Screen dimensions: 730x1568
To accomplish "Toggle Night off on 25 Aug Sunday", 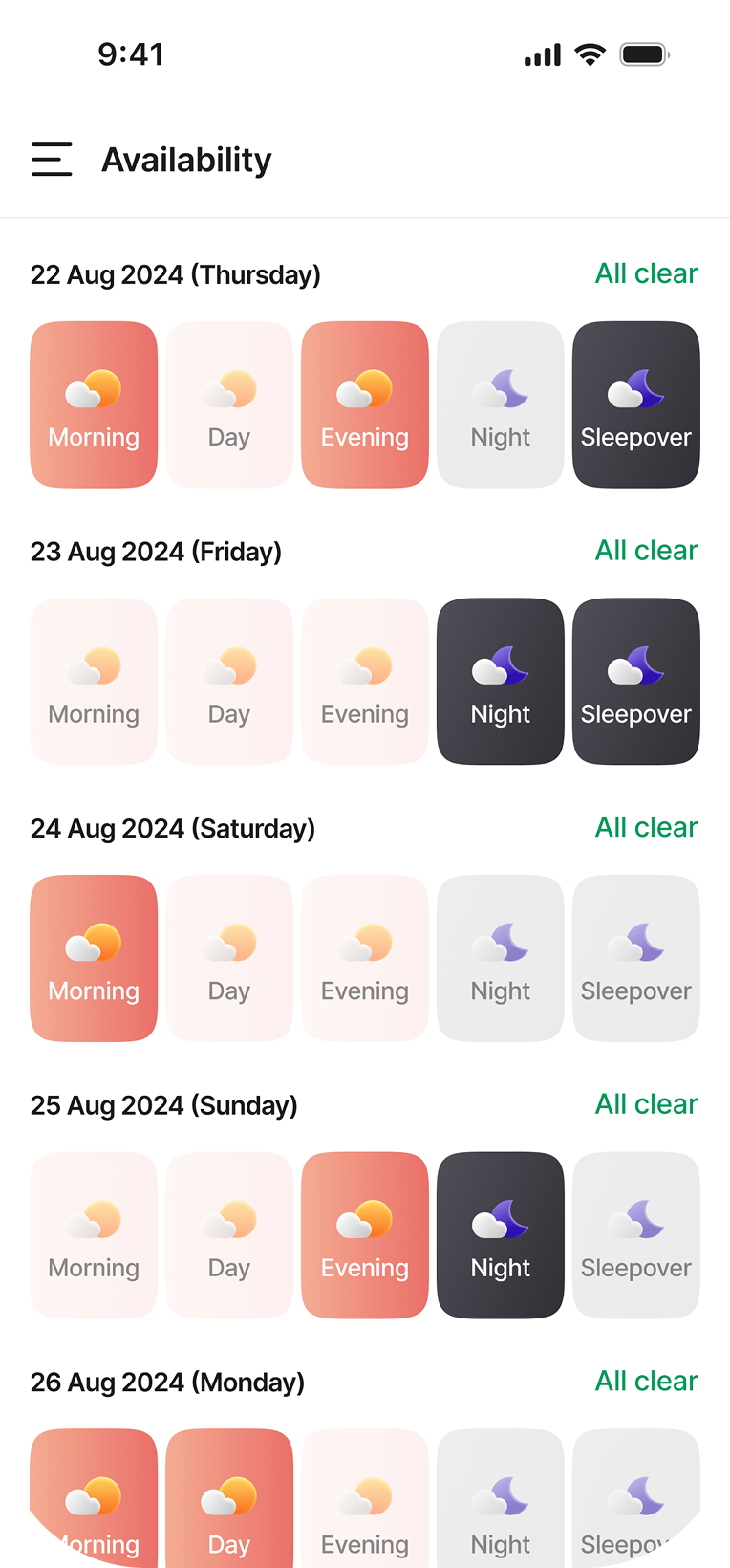I will click(501, 1235).
